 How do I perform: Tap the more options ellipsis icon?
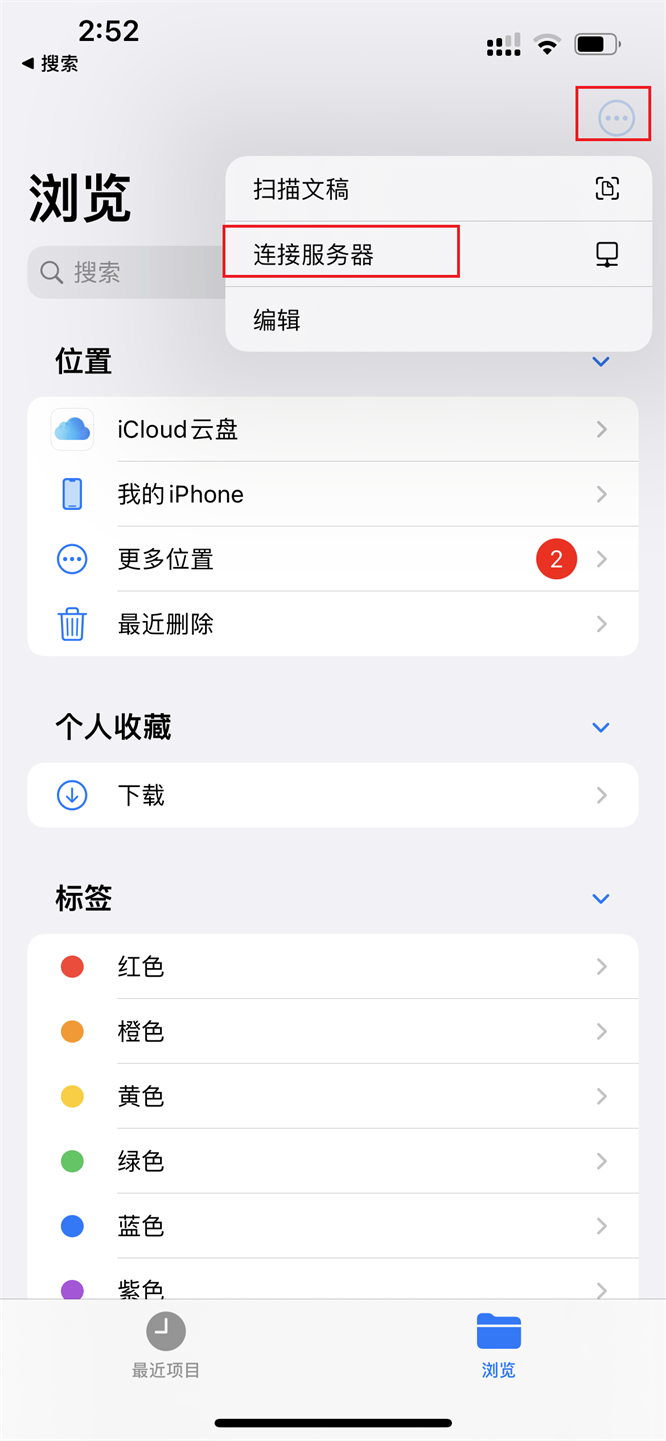click(616, 118)
